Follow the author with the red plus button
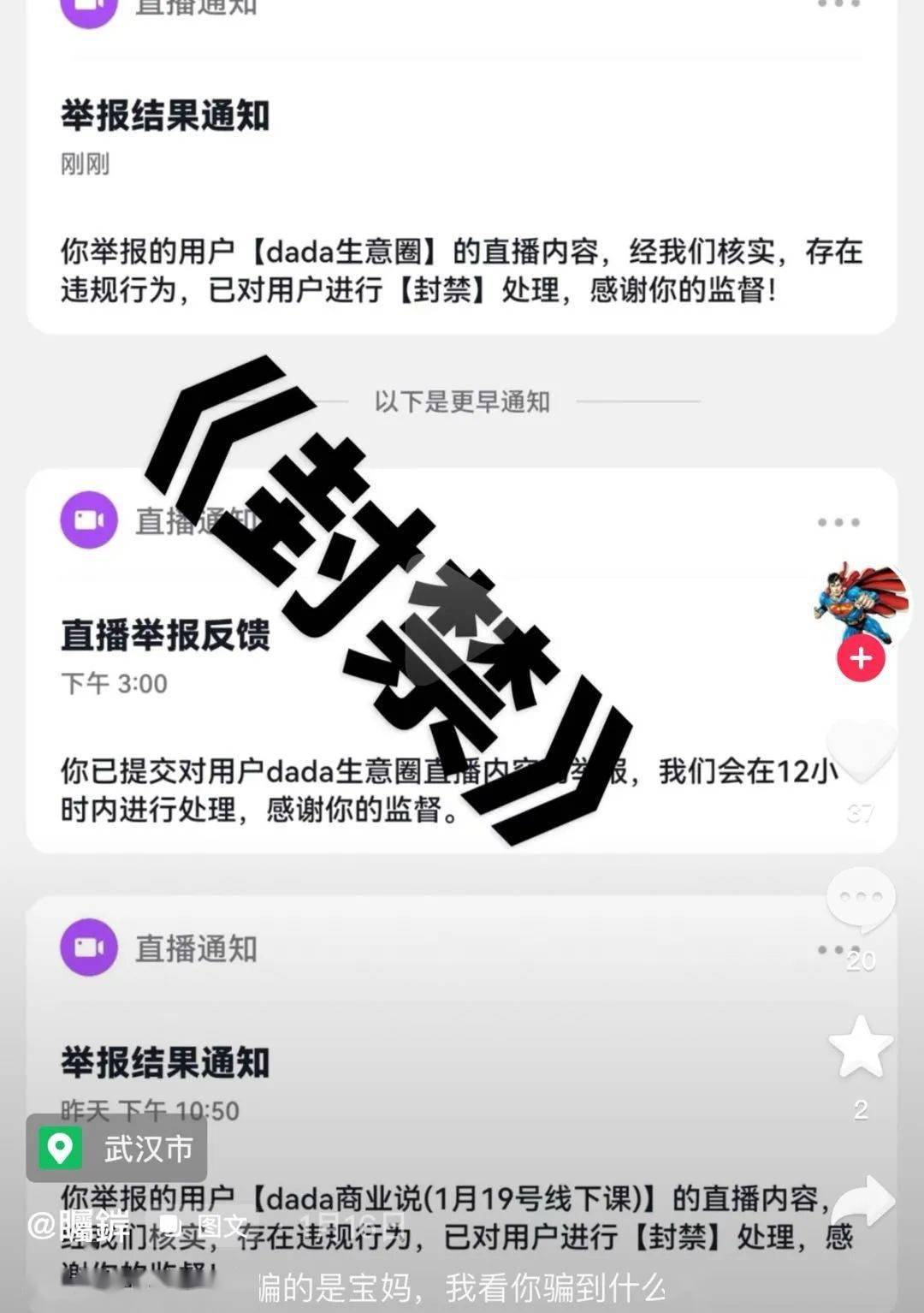This screenshot has height=1313, width=924. [x=860, y=659]
